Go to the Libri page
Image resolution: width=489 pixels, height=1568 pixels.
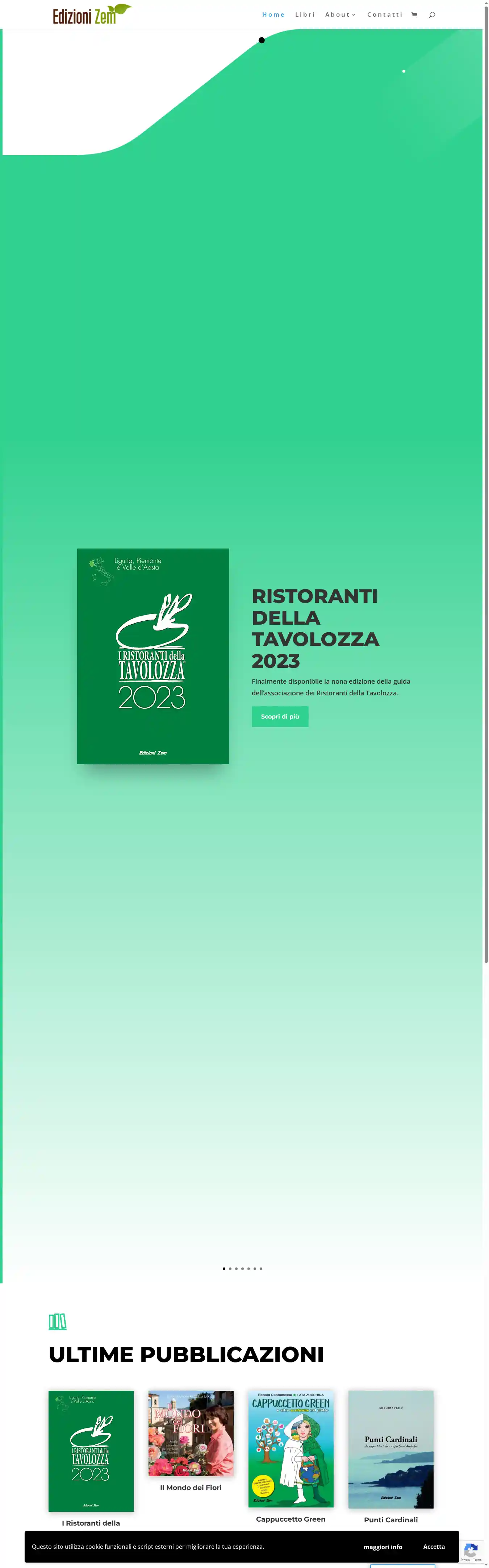point(305,15)
